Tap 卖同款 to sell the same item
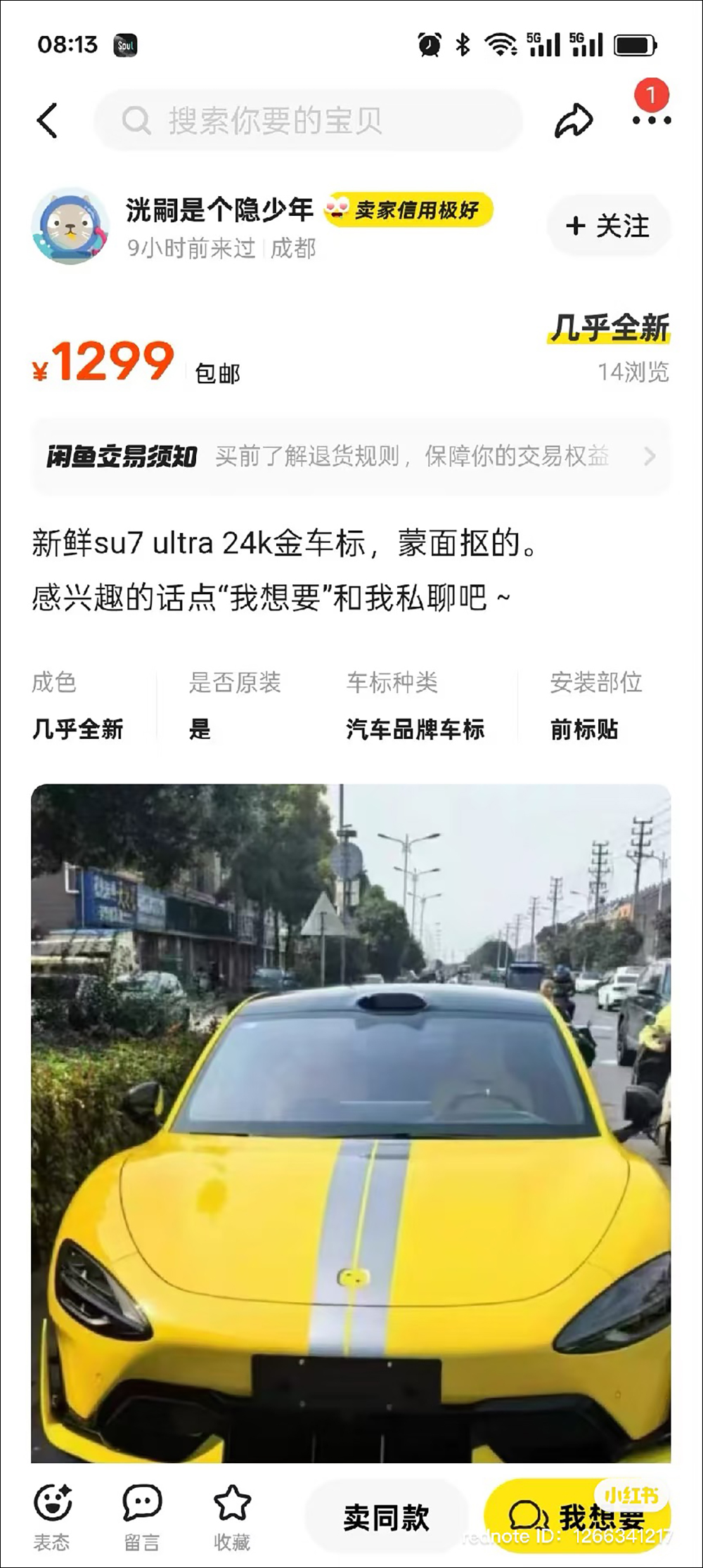Image resolution: width=703 pixels, height=1568 pixels. (x=386, y=1517)
